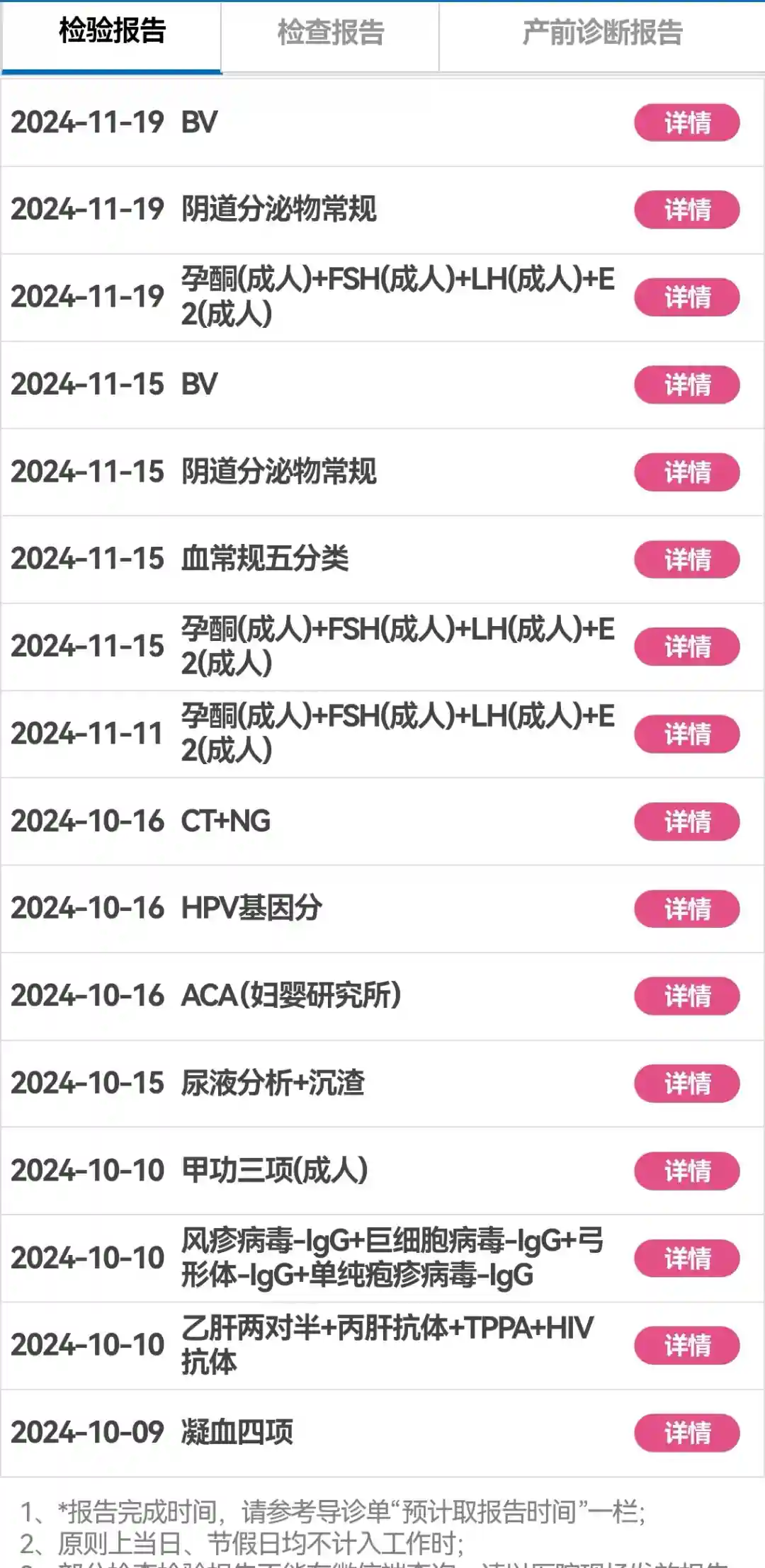The height and width of the screenshot is (1568, 765).
Task: Select the 检验报告 tab
Action: pyautogui.click(x=112, y=31)
